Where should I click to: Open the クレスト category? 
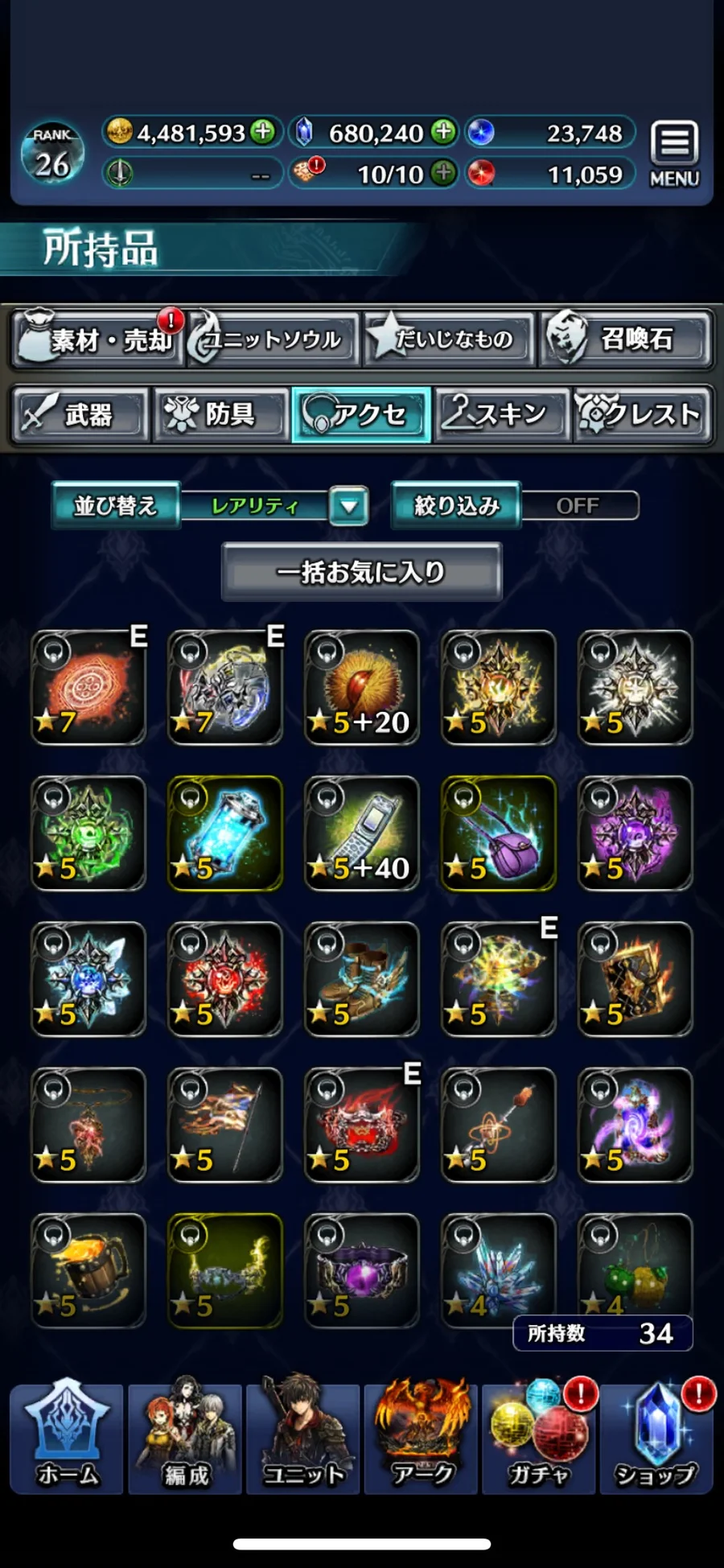coord(641,414)
